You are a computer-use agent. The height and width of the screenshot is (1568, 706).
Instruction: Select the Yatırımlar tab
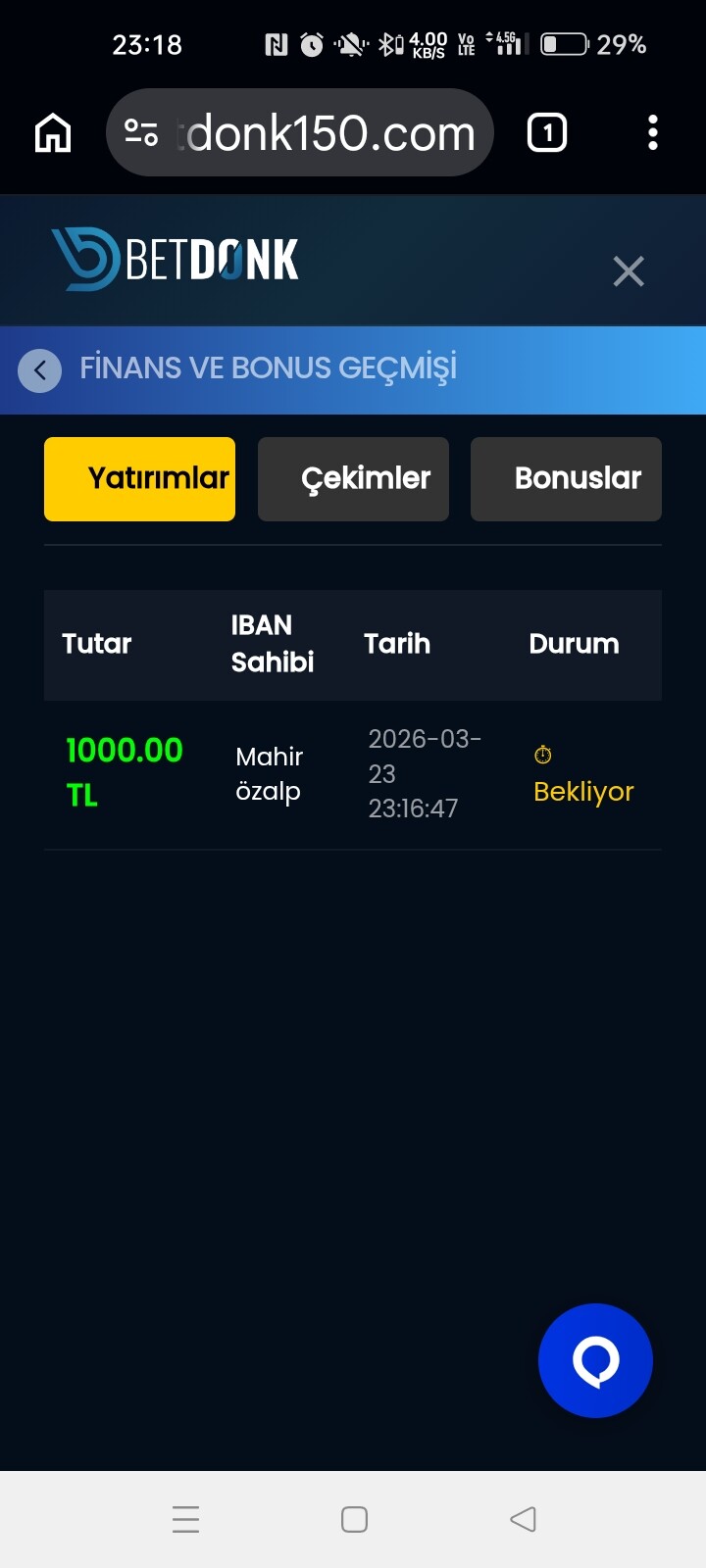[x=139, y=478]
